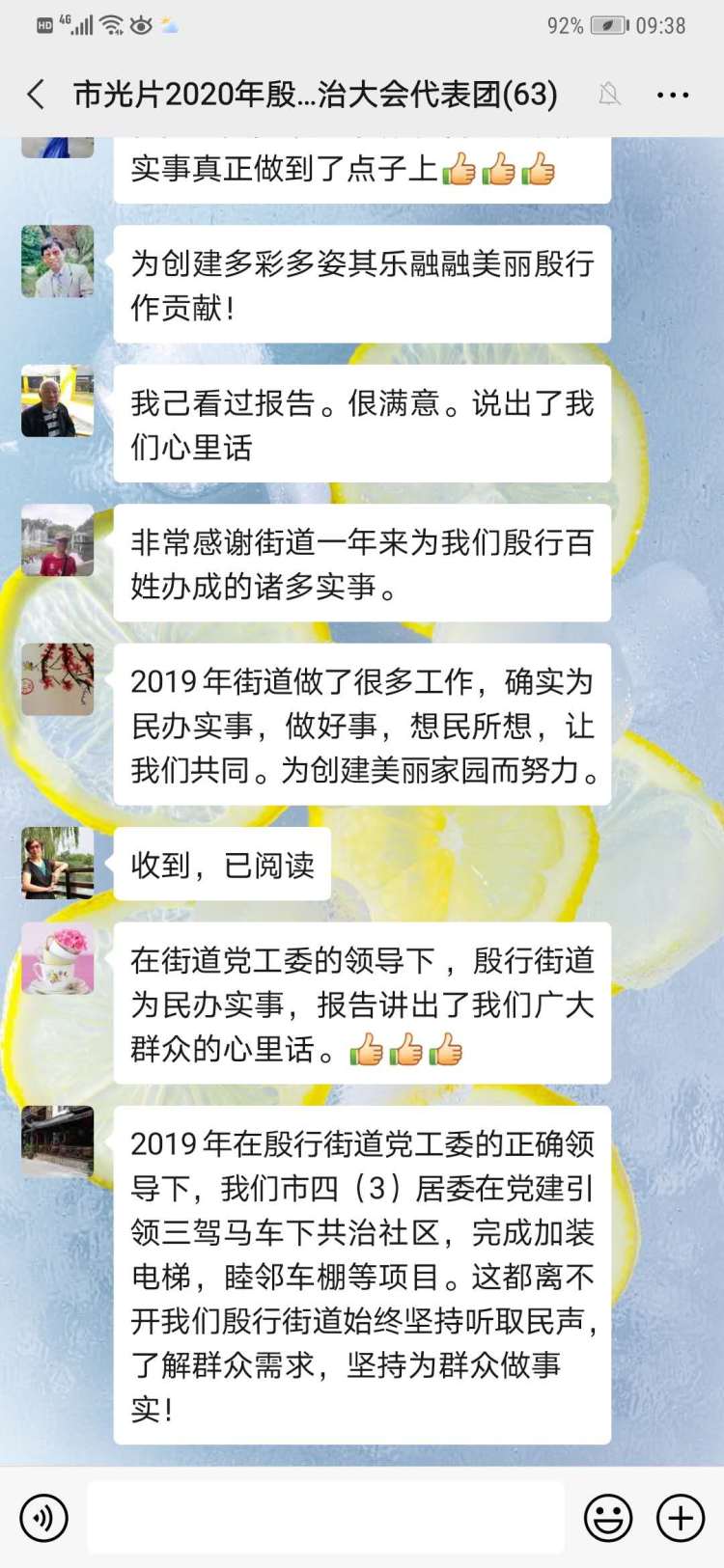Image resolution: width=724 pixels, height=1568 pixels.
Task: Tap the message text input field
Action: coord(326,1518)
